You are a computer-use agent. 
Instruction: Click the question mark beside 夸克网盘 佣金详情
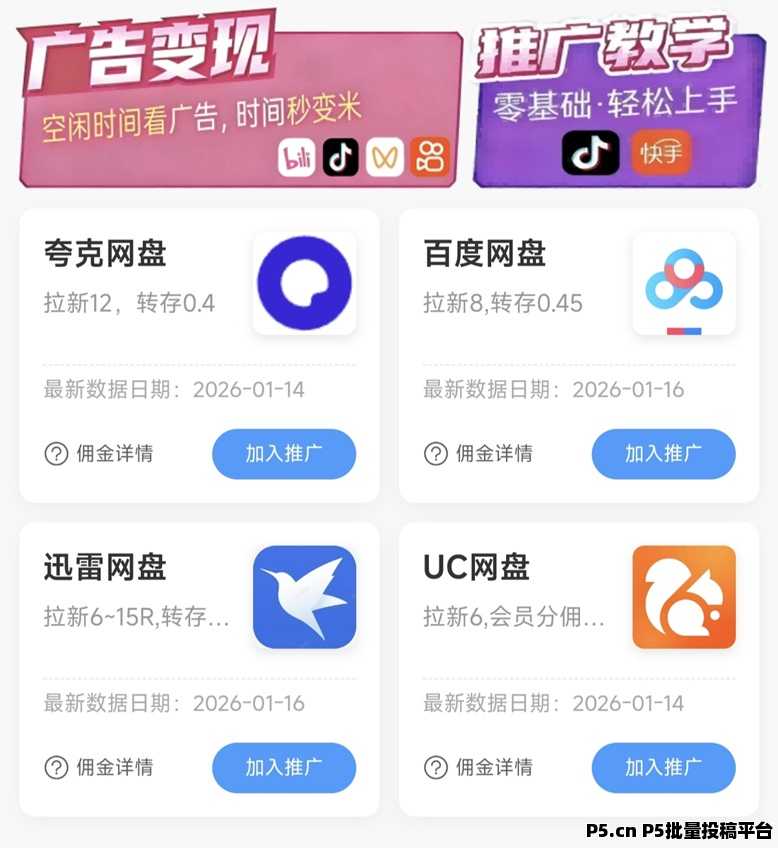pos(57,454)
